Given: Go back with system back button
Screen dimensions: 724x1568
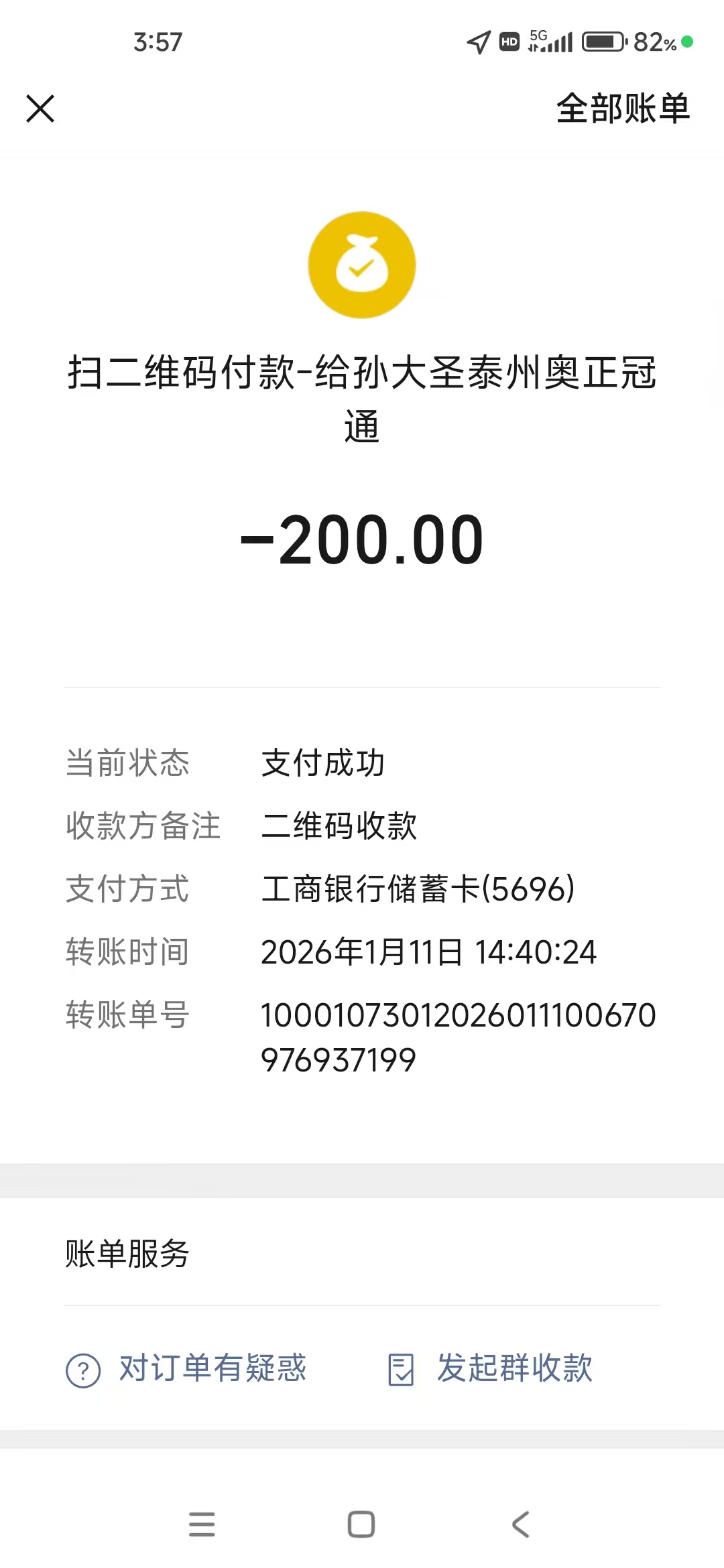Looking at the screenshot, I should pyautogui.click(x=521, y=1524).
